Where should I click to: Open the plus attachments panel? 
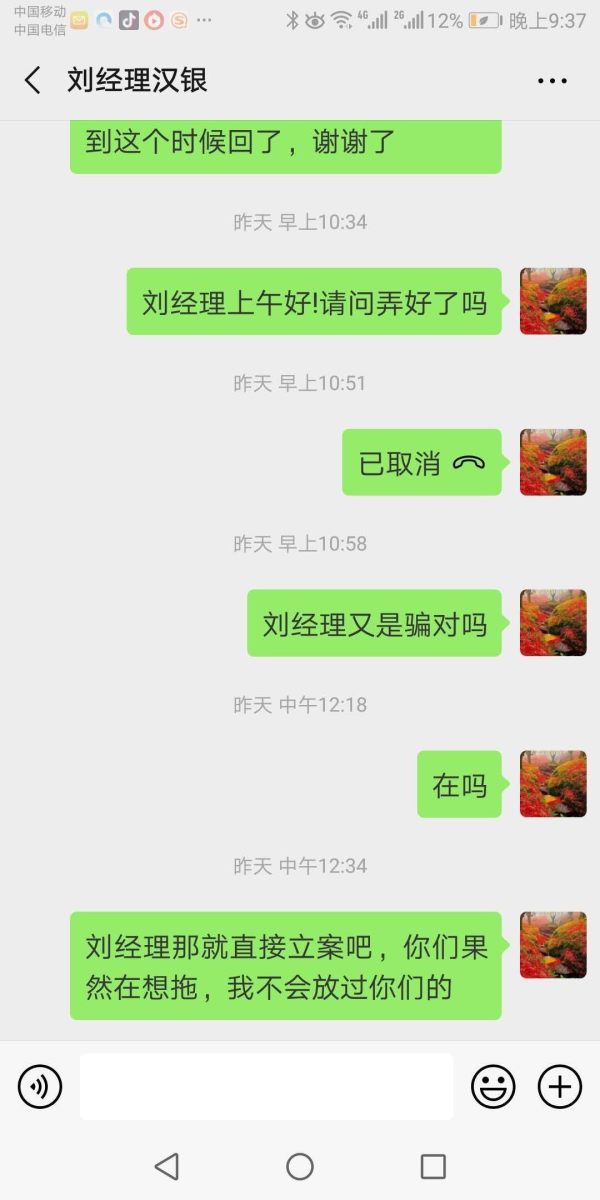tap(560, 1086)
